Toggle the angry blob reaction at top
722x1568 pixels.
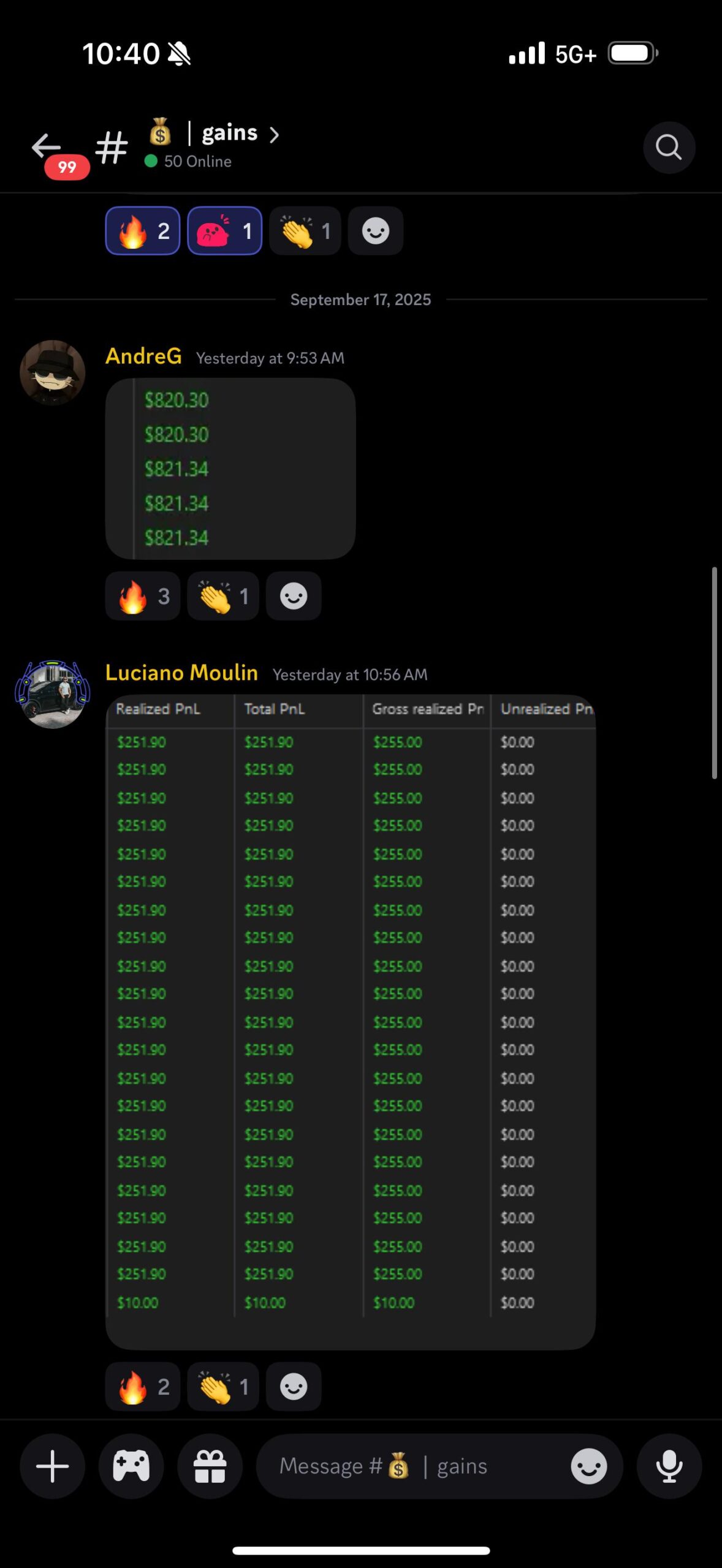pyautogui.click(x=224, y=231)
